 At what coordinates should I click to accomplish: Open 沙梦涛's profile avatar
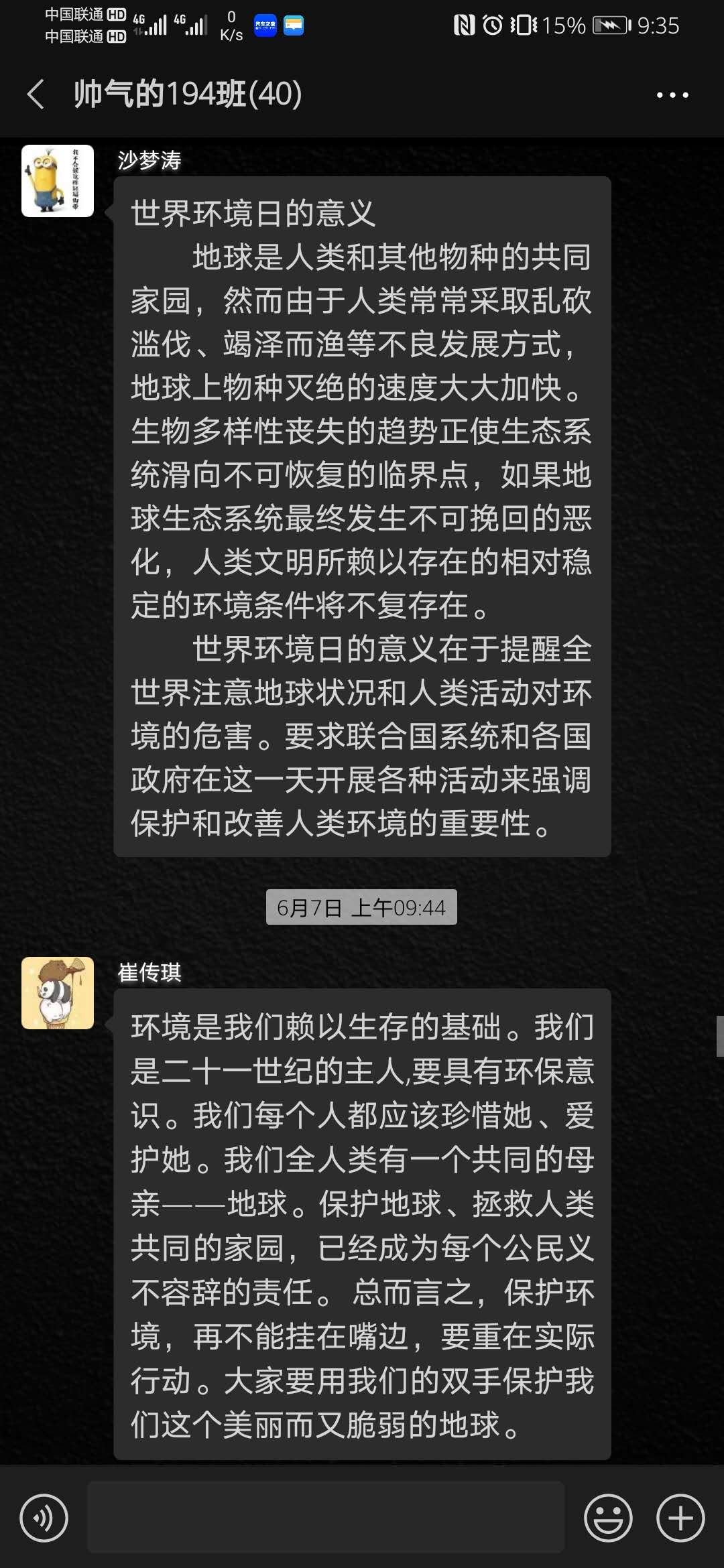click(58, 181)
